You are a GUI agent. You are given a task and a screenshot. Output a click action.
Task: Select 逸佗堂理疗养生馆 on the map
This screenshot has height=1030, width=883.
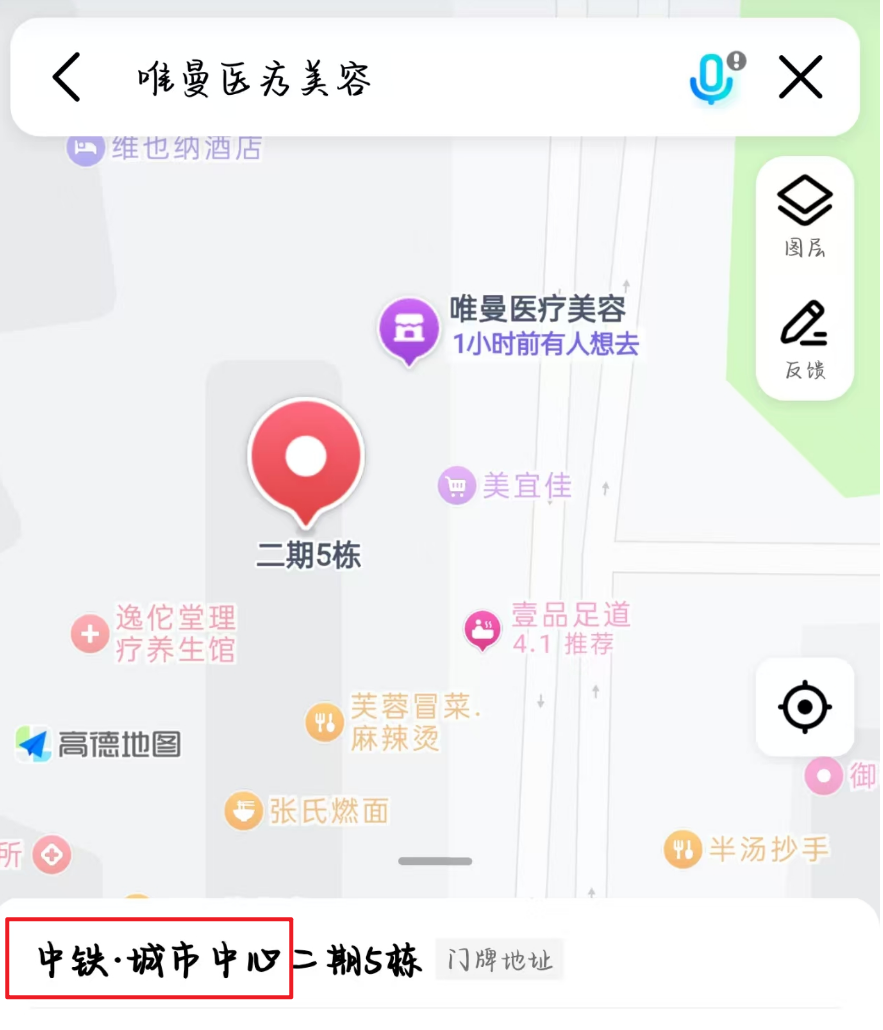(90, 633)
